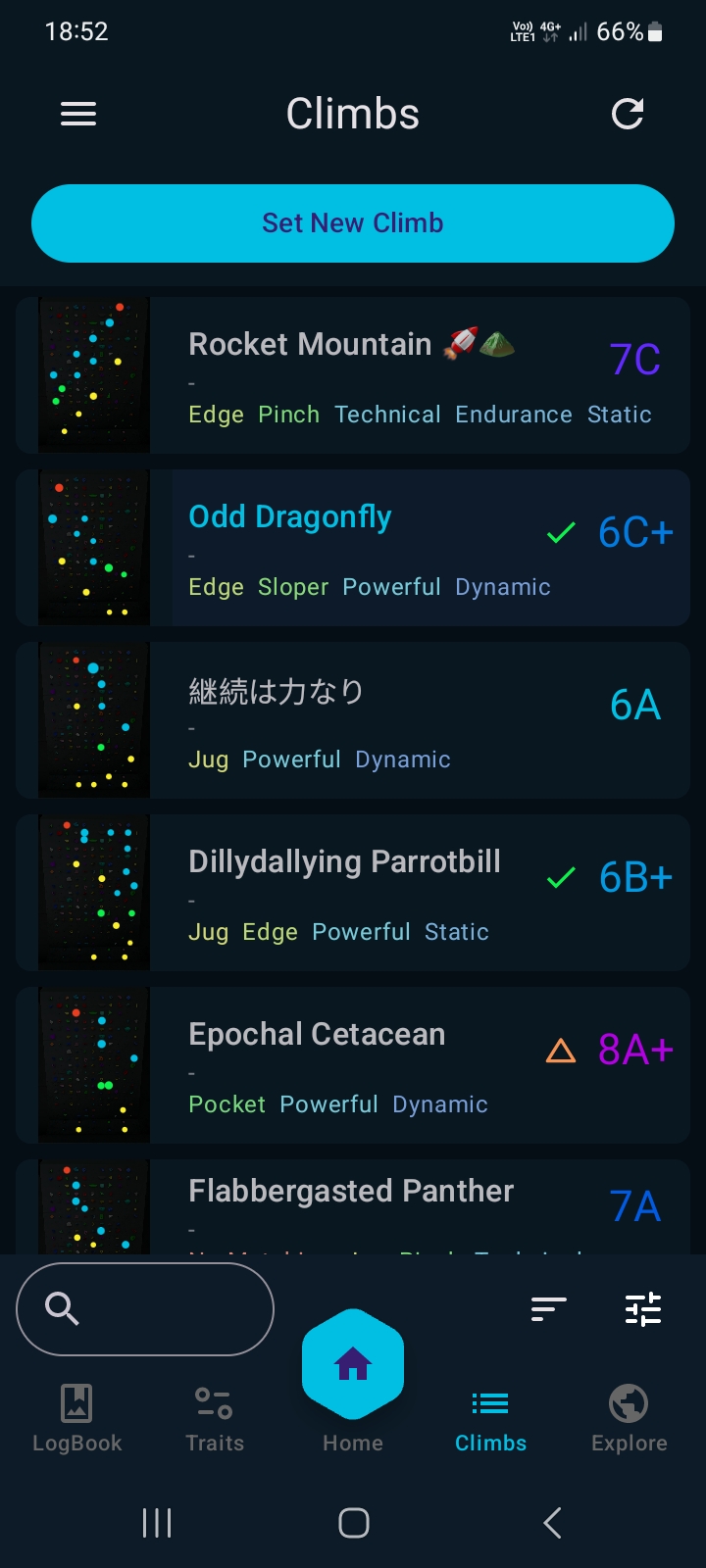
Task: Open the Flabbergasted Panther climb
Action: point(353,1205)
